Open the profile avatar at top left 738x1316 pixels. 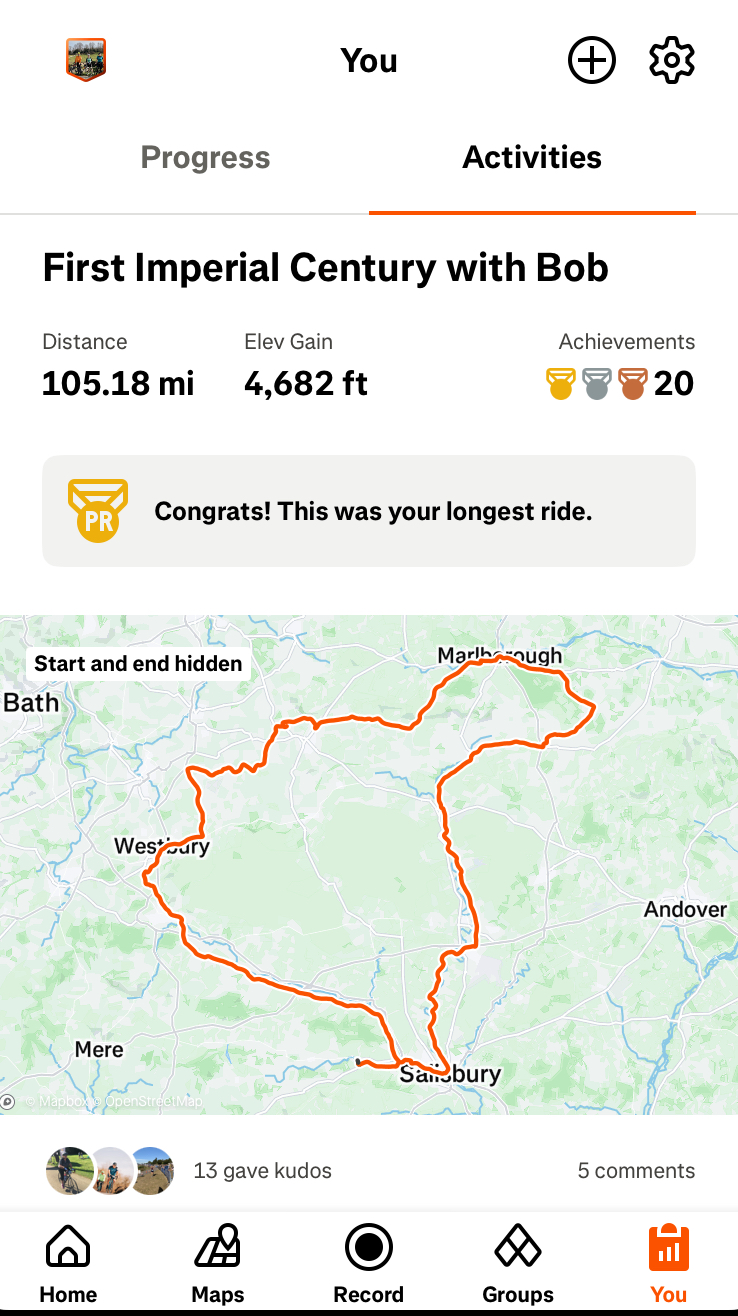coord(86,60)
